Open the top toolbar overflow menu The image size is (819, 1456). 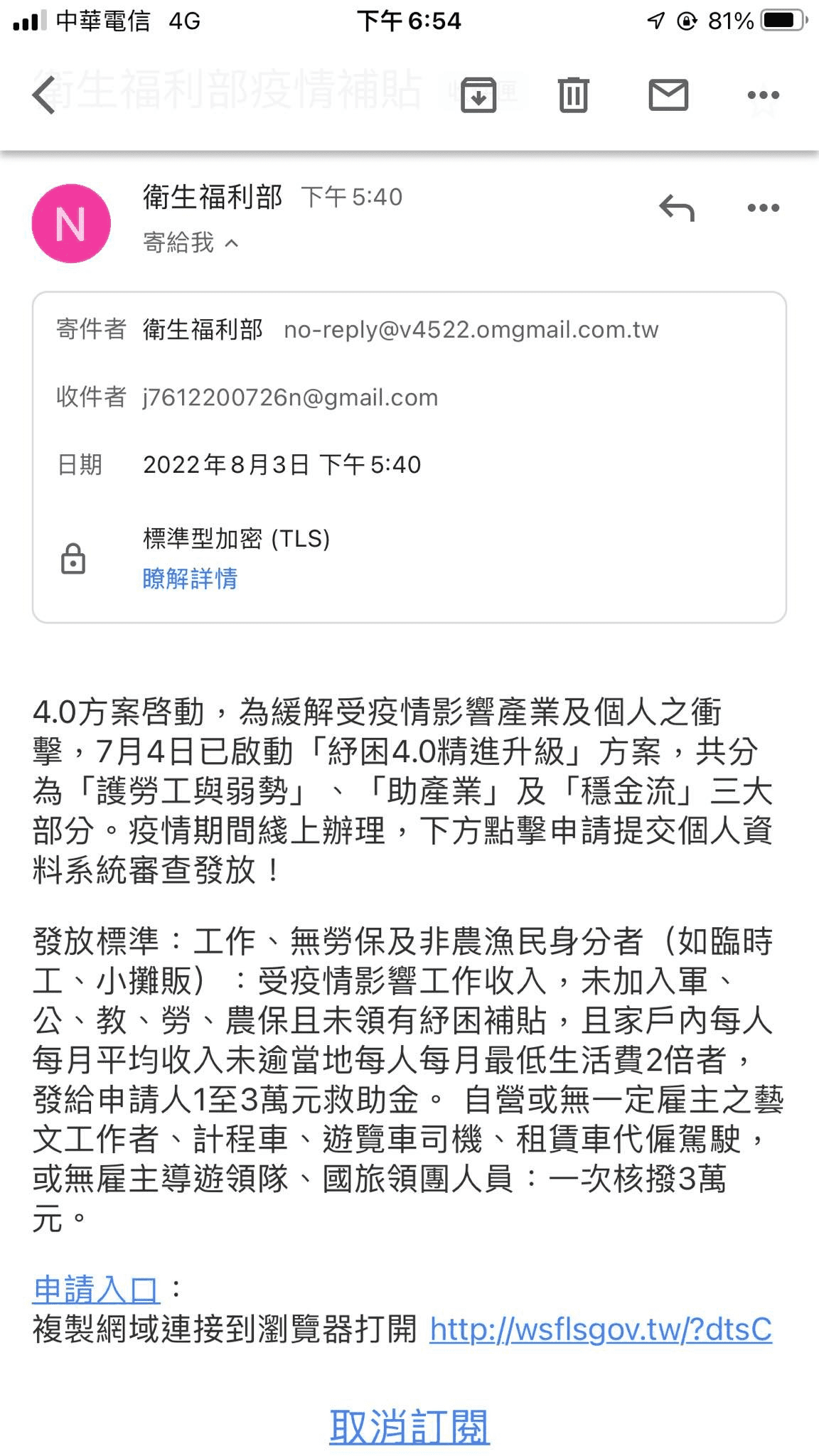click(x=764, y=95)
